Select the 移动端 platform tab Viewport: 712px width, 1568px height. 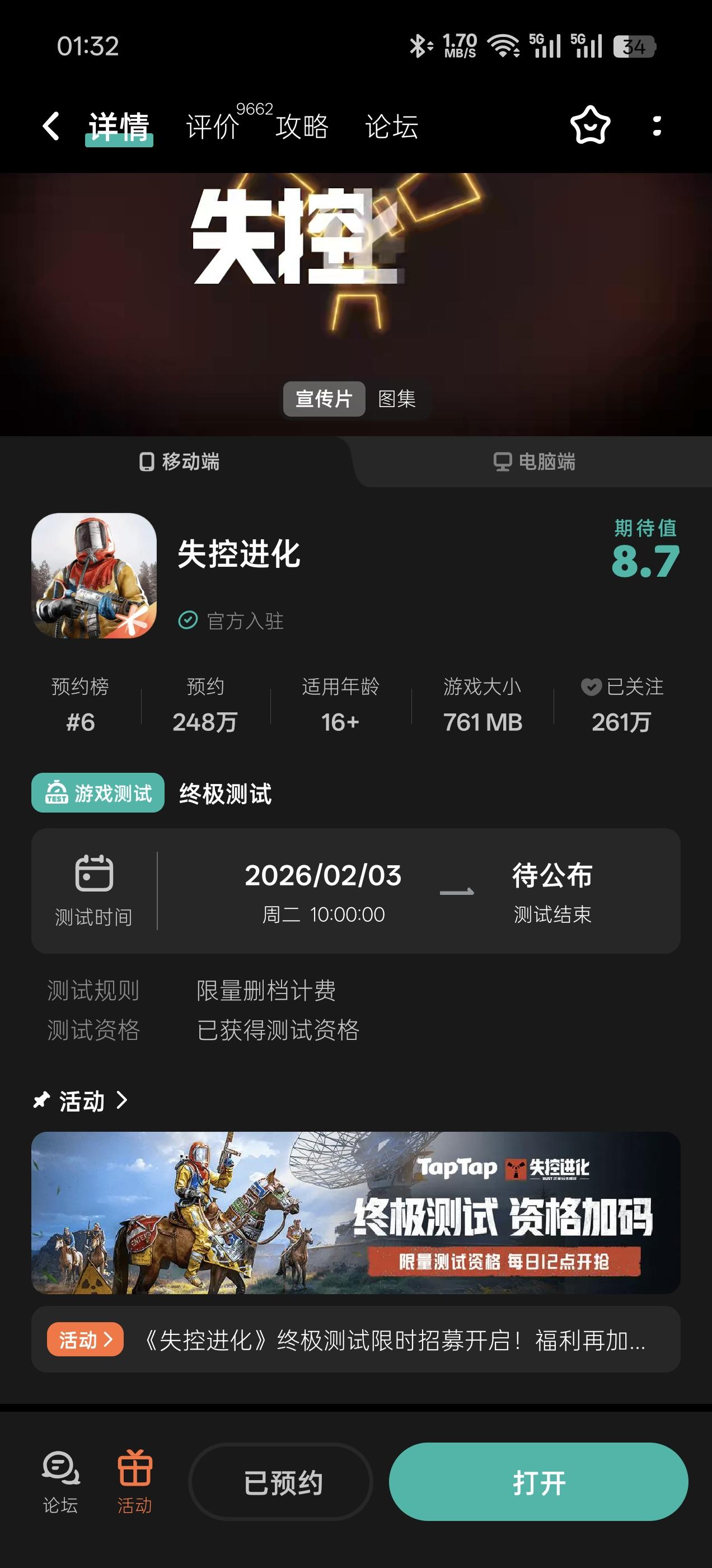[180, 462]
